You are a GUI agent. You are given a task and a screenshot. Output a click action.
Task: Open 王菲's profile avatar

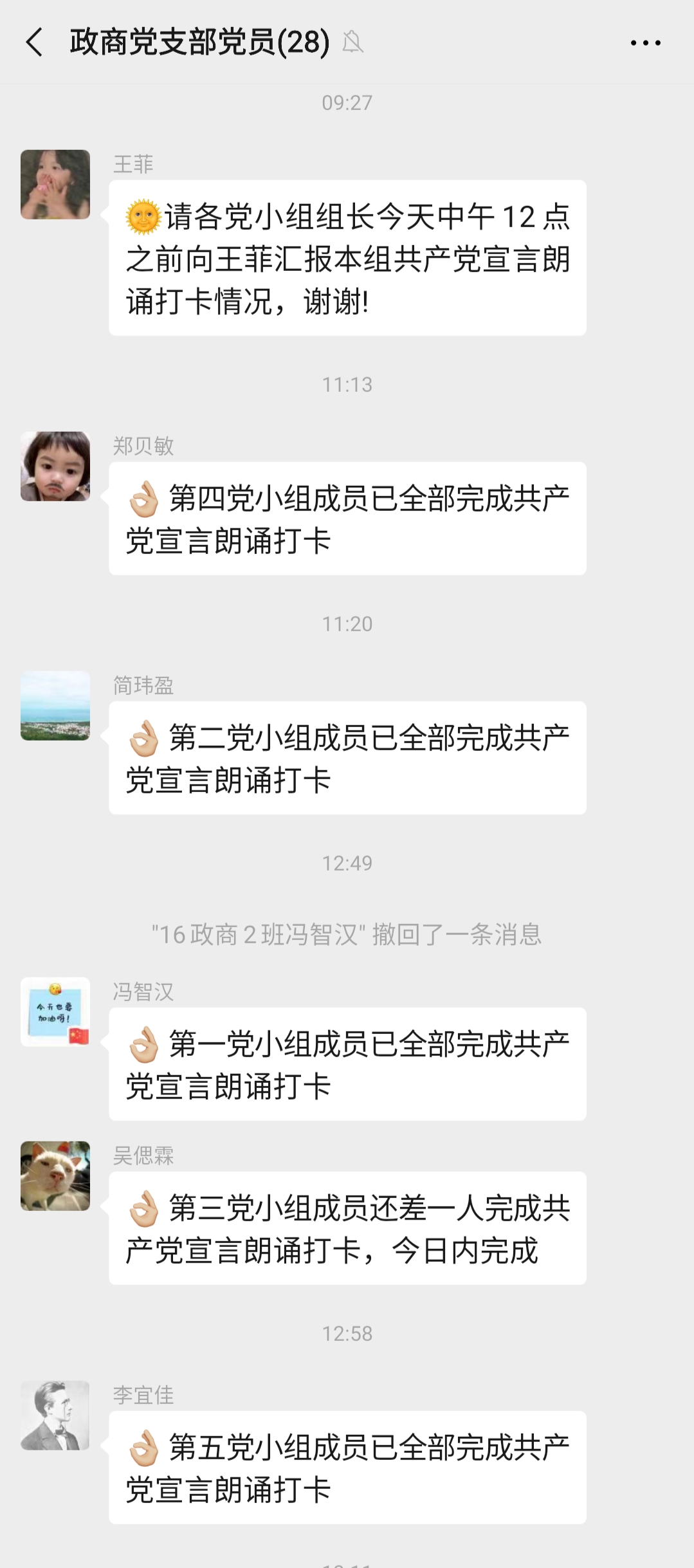click(55, 185)
